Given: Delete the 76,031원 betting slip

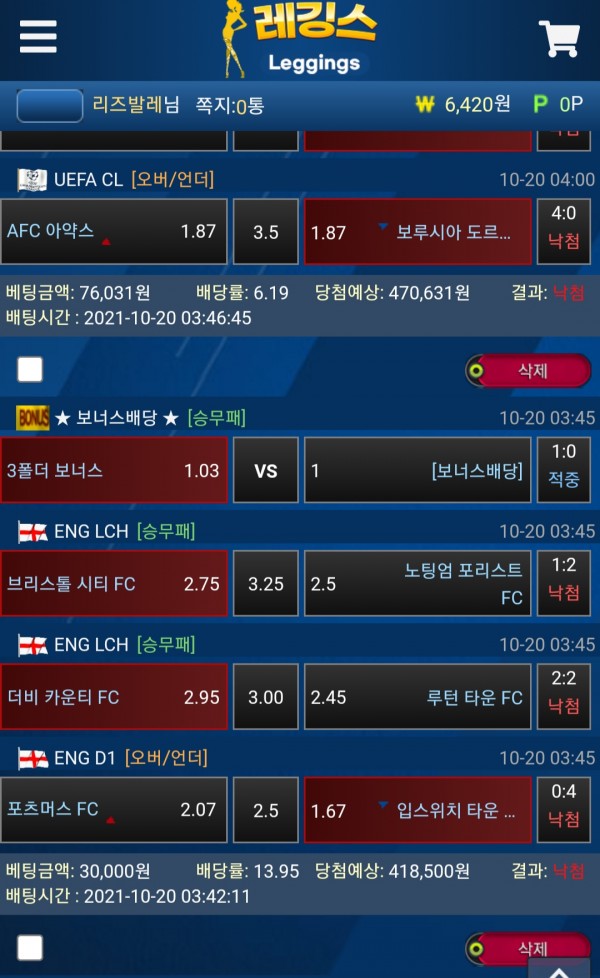Looking at the screenshot, I should coord(528,371).
